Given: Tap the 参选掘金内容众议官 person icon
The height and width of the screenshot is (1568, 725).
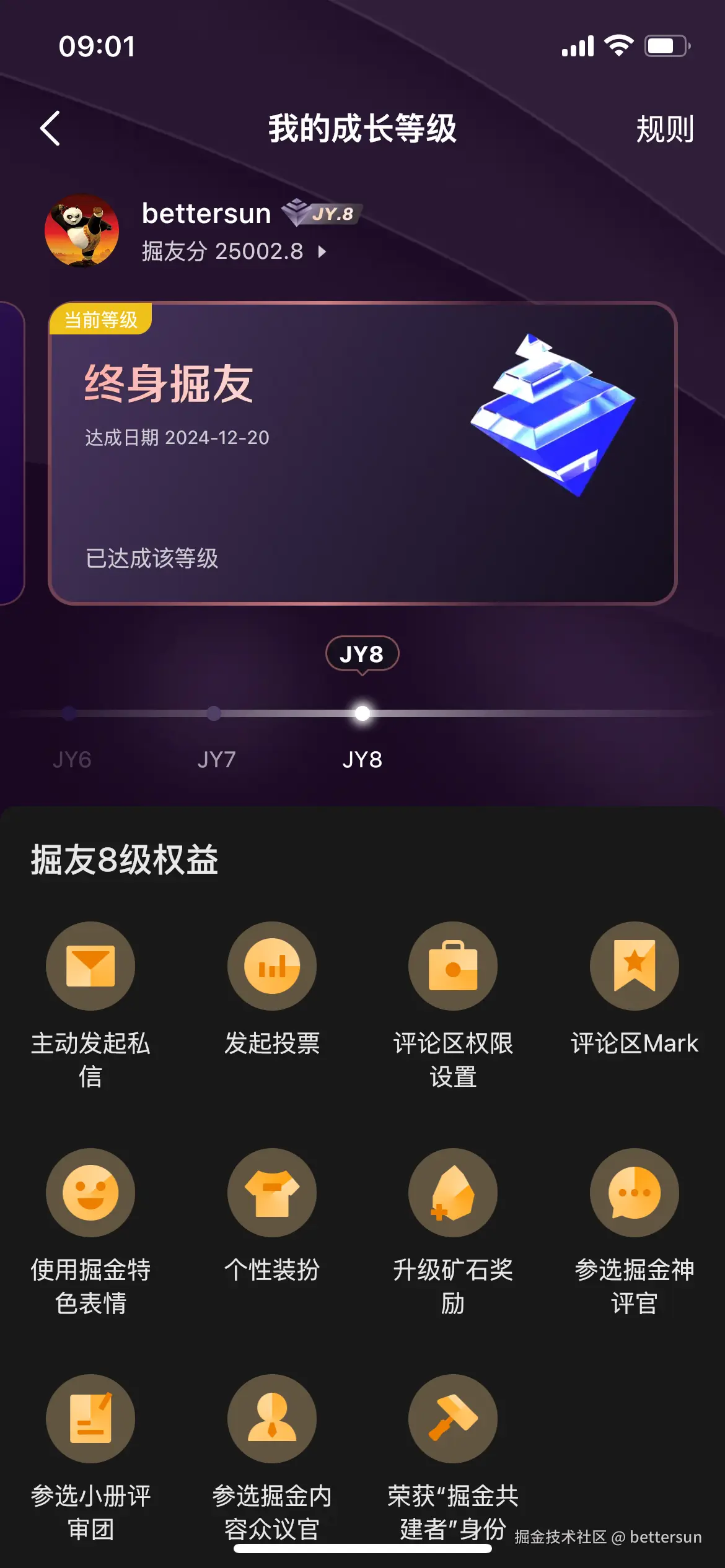Looking at the screenshot, I should (273, 1418).
